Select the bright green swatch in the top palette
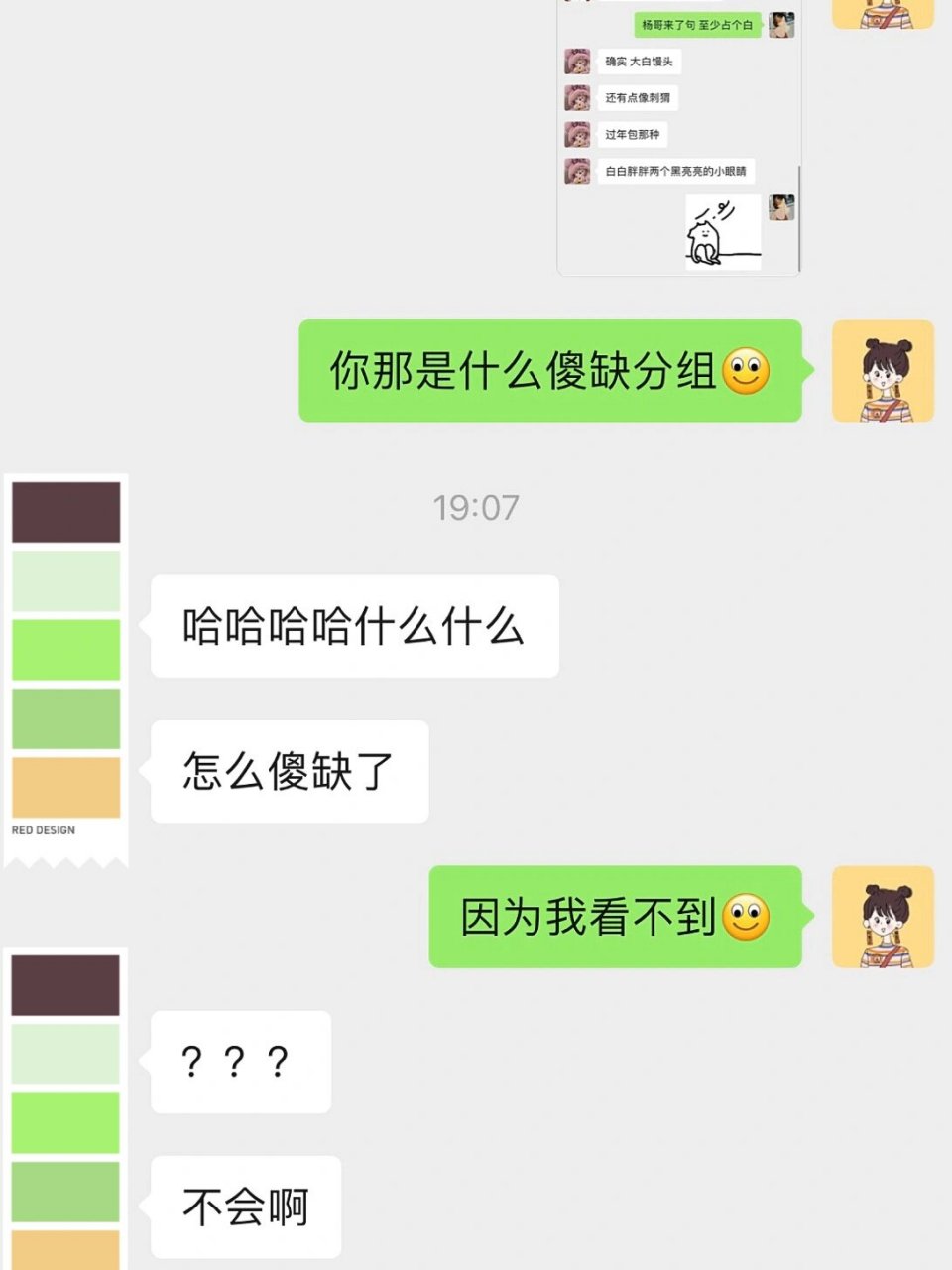The height and width of the screenshot is (1270, 952). [64, 646]
